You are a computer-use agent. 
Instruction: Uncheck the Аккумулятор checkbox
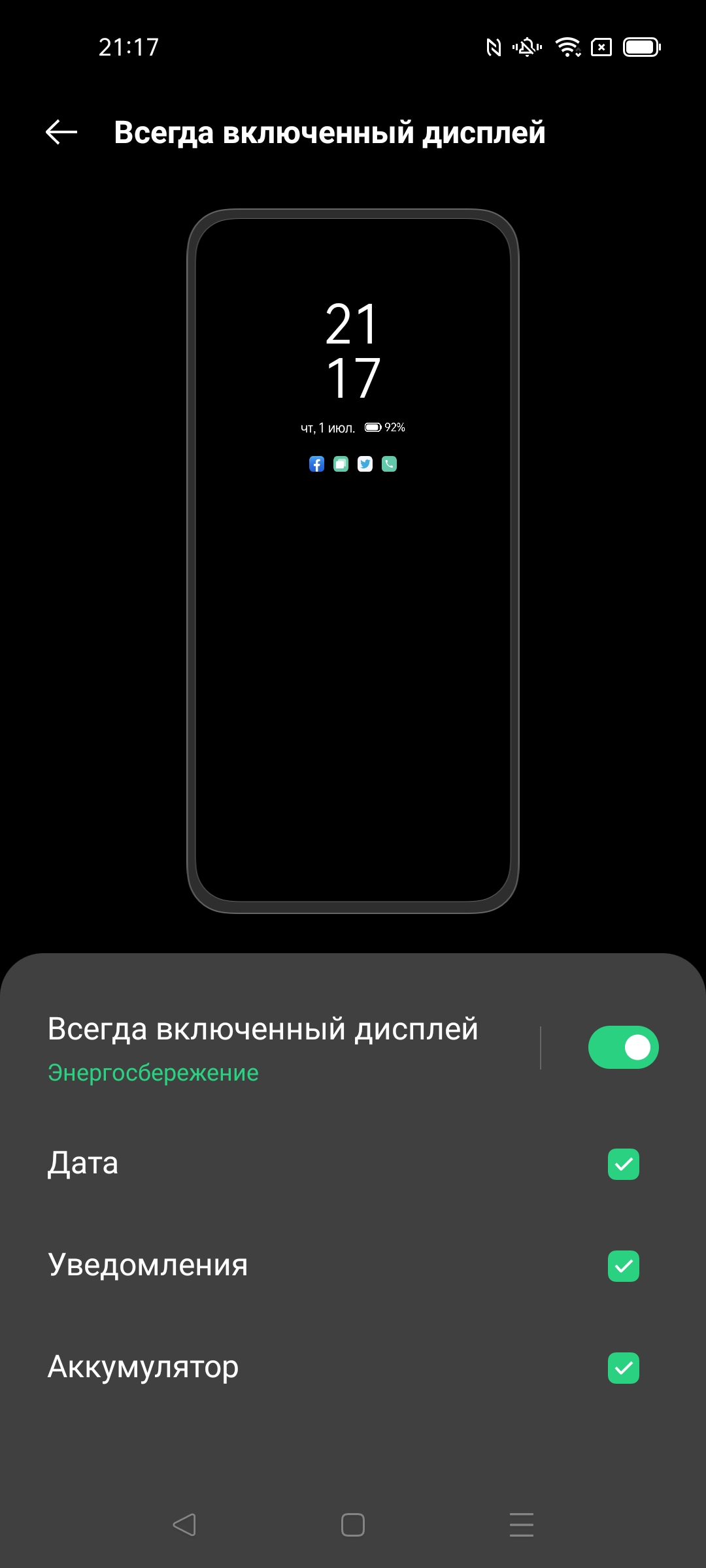click(x=623, y=1368)
